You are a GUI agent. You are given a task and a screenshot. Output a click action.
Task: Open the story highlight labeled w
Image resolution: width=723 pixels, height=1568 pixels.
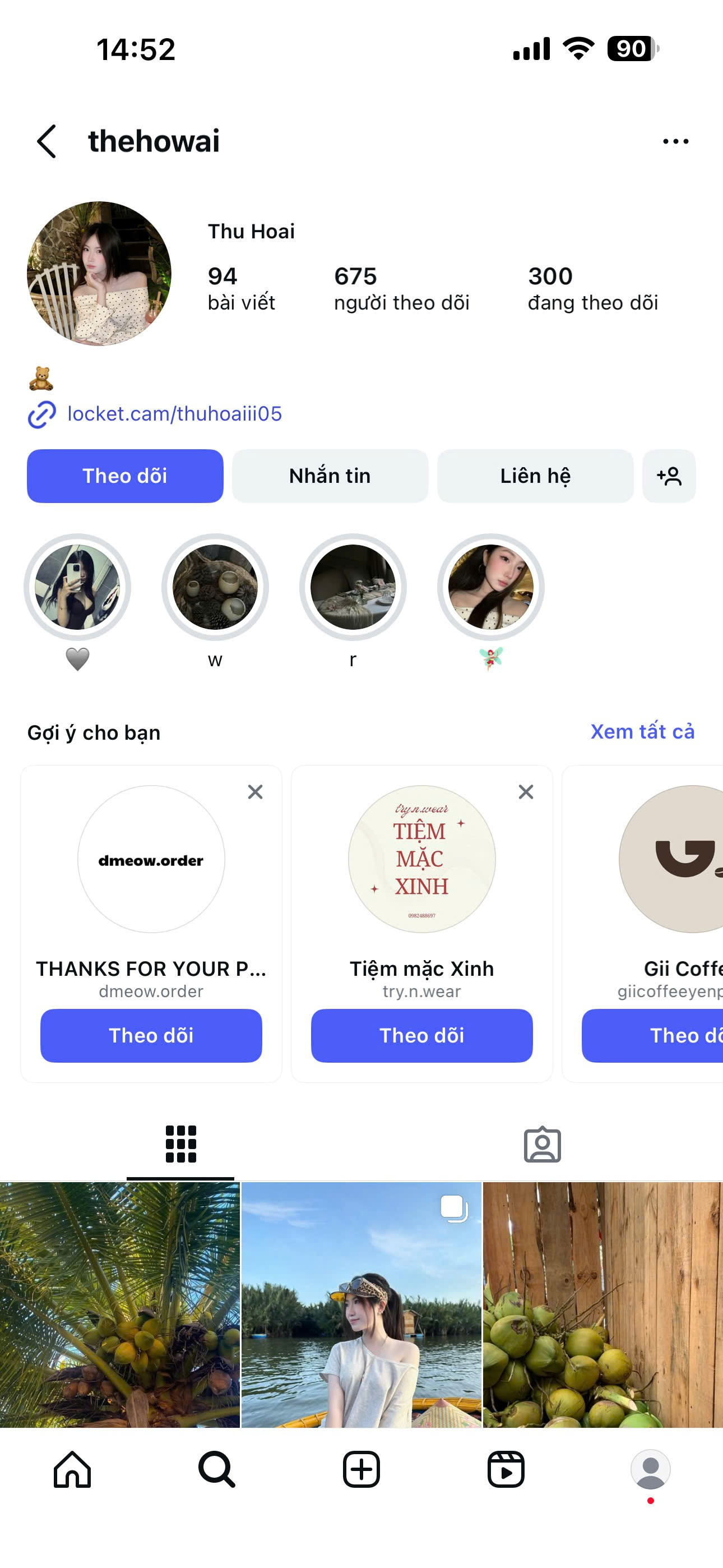pos(215,587)
